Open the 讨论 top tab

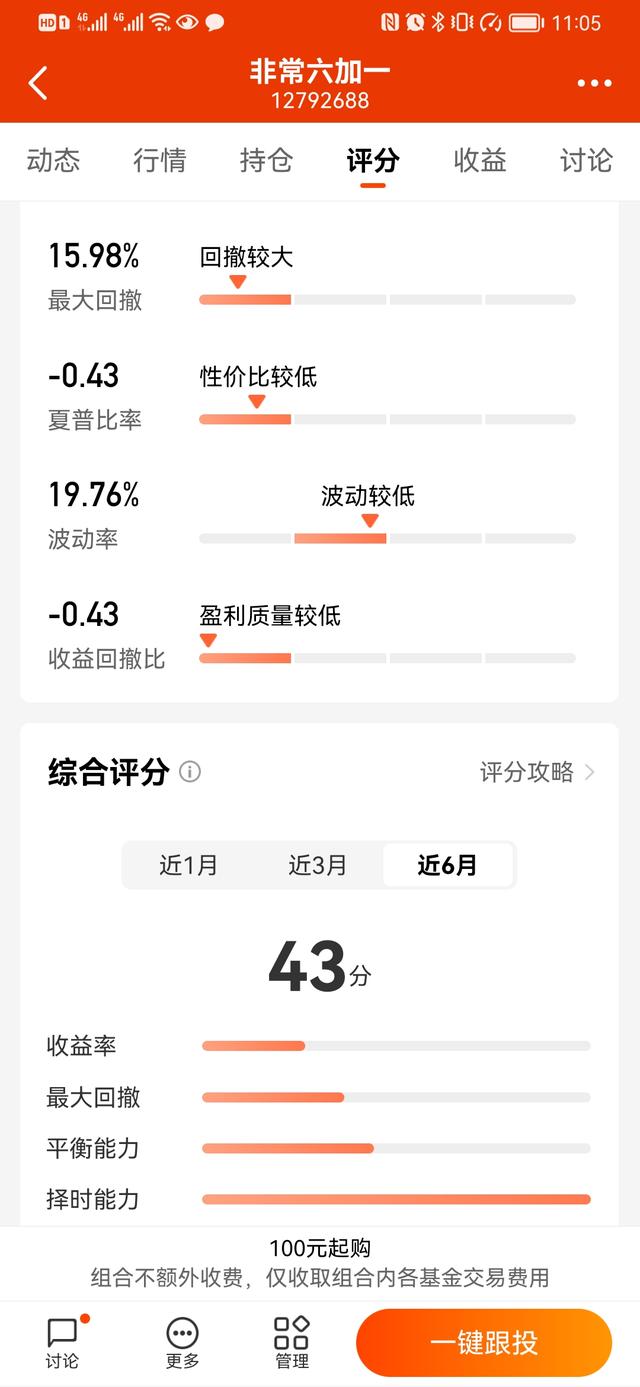coord(586,160)
